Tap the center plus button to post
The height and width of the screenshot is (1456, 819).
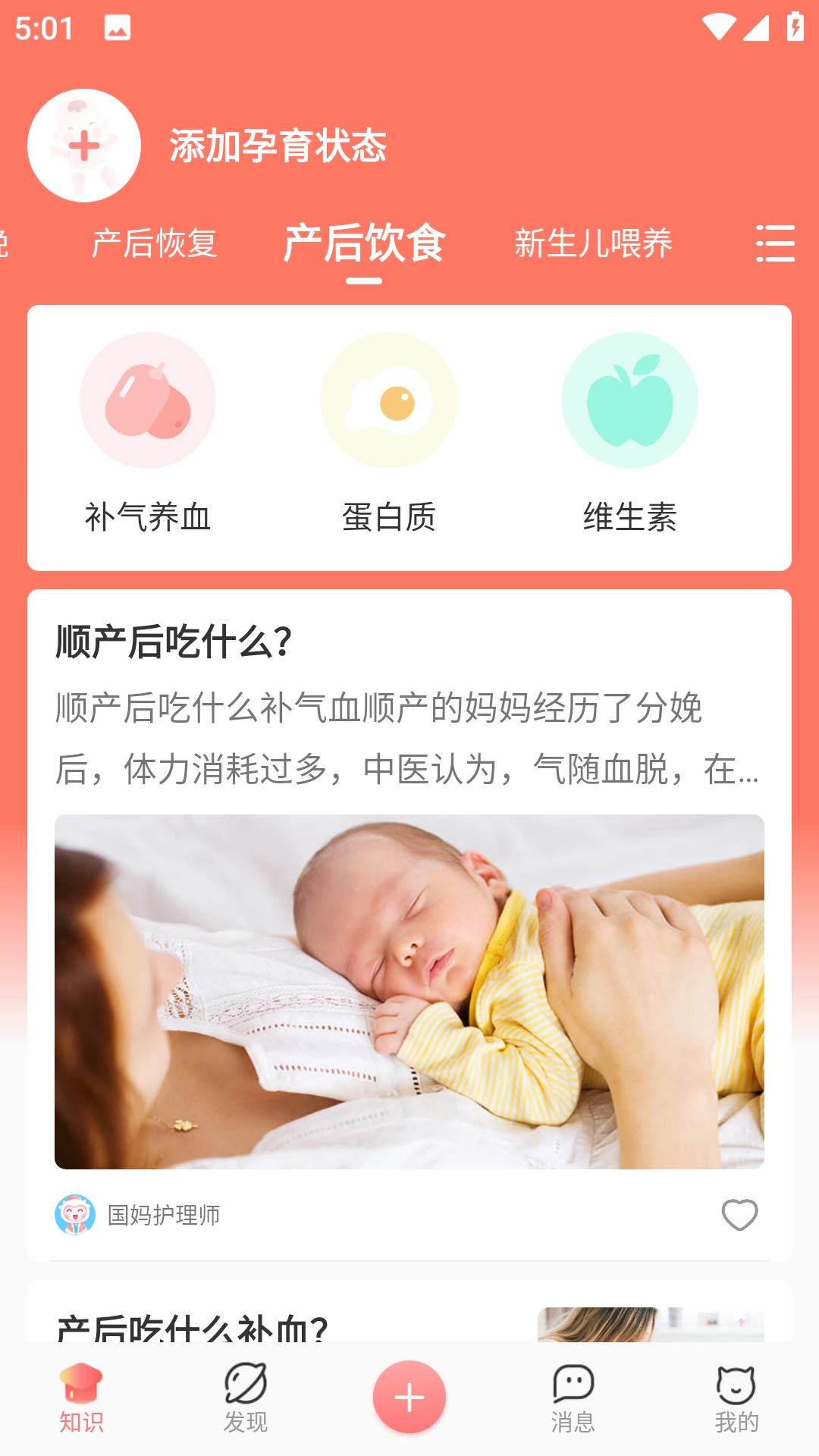point(409,1397)
